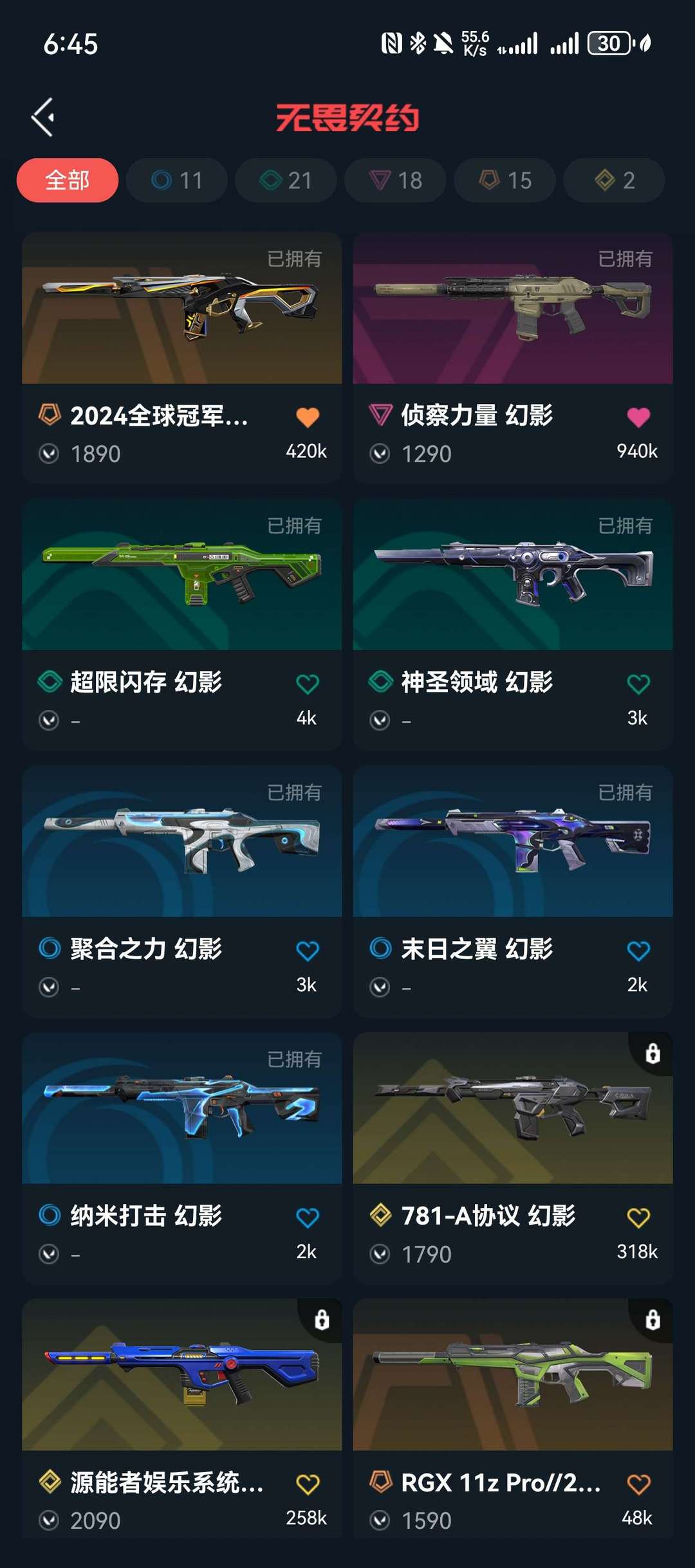This screenshot has width=695, height=1568.
Task: Filter by the green tier with 21 items
Action: 286,180
